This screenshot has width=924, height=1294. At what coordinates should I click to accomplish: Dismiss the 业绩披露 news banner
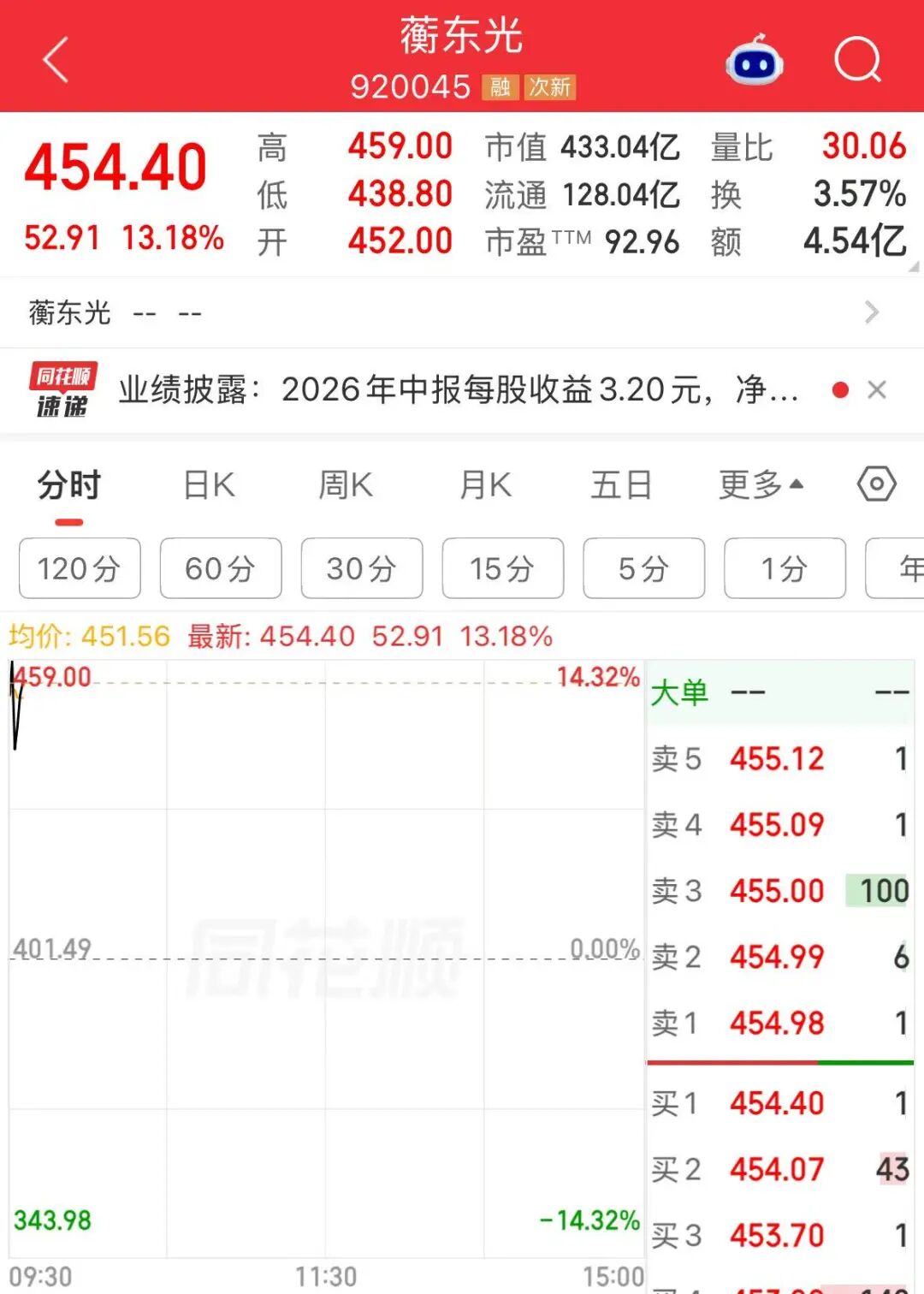(x=876, y=390)
